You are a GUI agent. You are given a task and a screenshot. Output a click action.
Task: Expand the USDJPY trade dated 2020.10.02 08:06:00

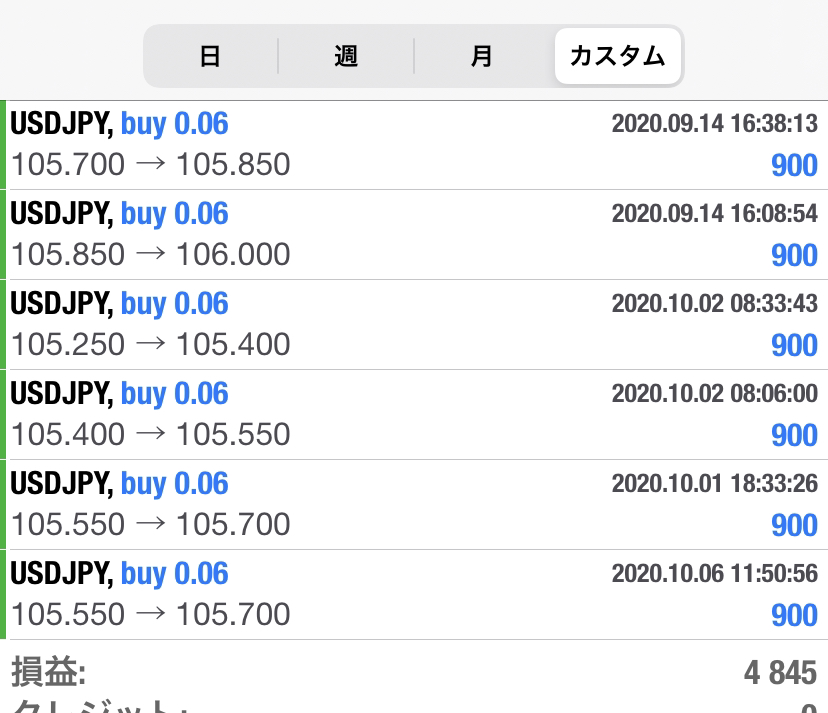(414, 415)
